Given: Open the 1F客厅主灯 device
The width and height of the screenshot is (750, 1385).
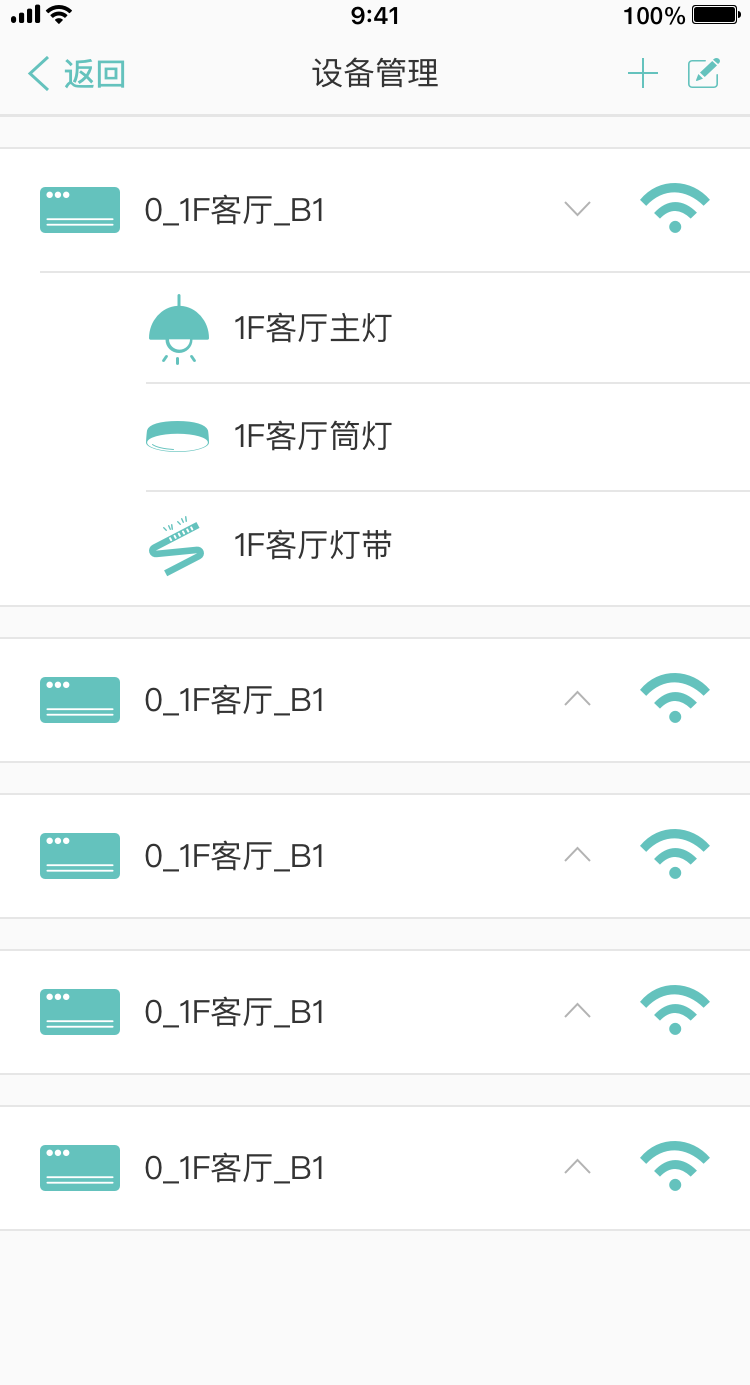Looking at the screenshot, I should [x=448, y=328].
